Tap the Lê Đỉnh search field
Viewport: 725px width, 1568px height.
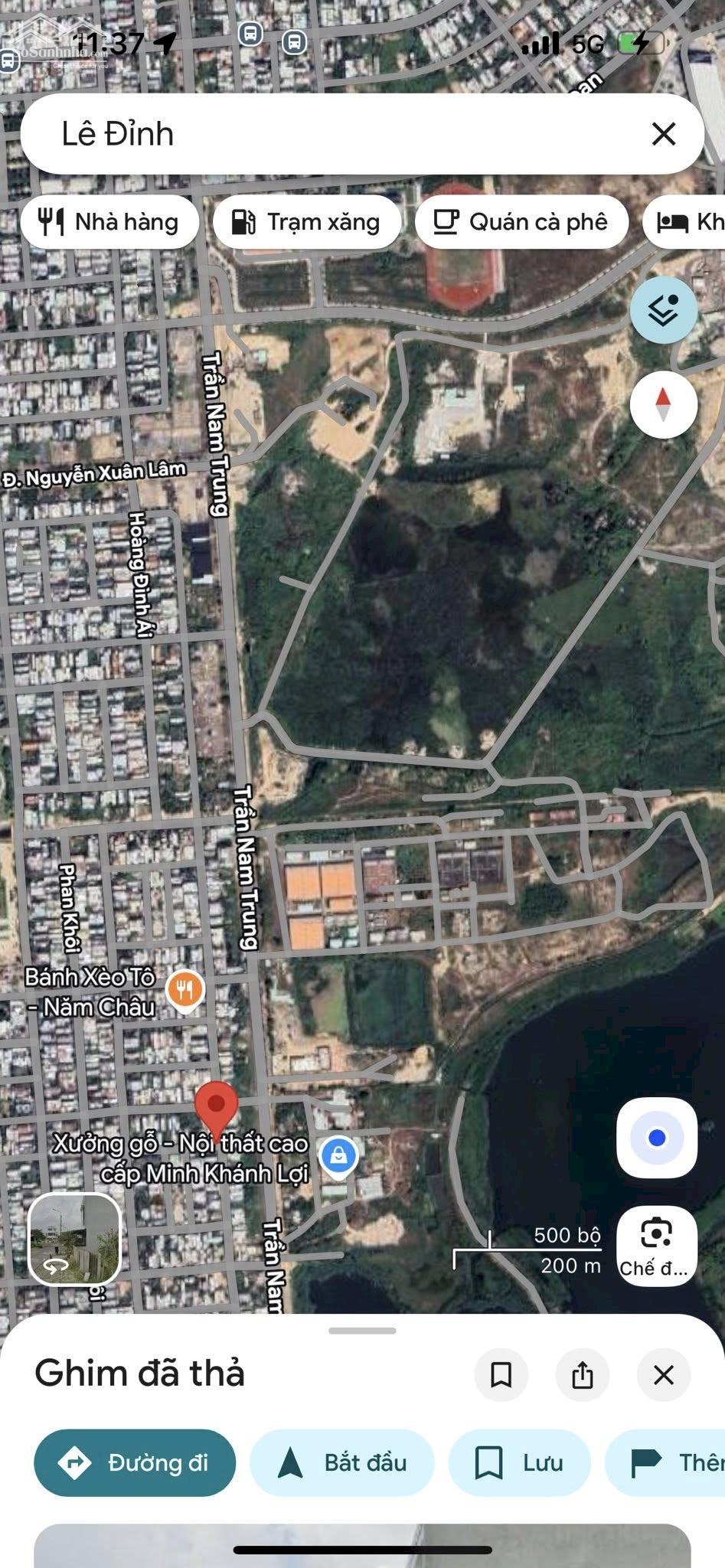point(337,134)
